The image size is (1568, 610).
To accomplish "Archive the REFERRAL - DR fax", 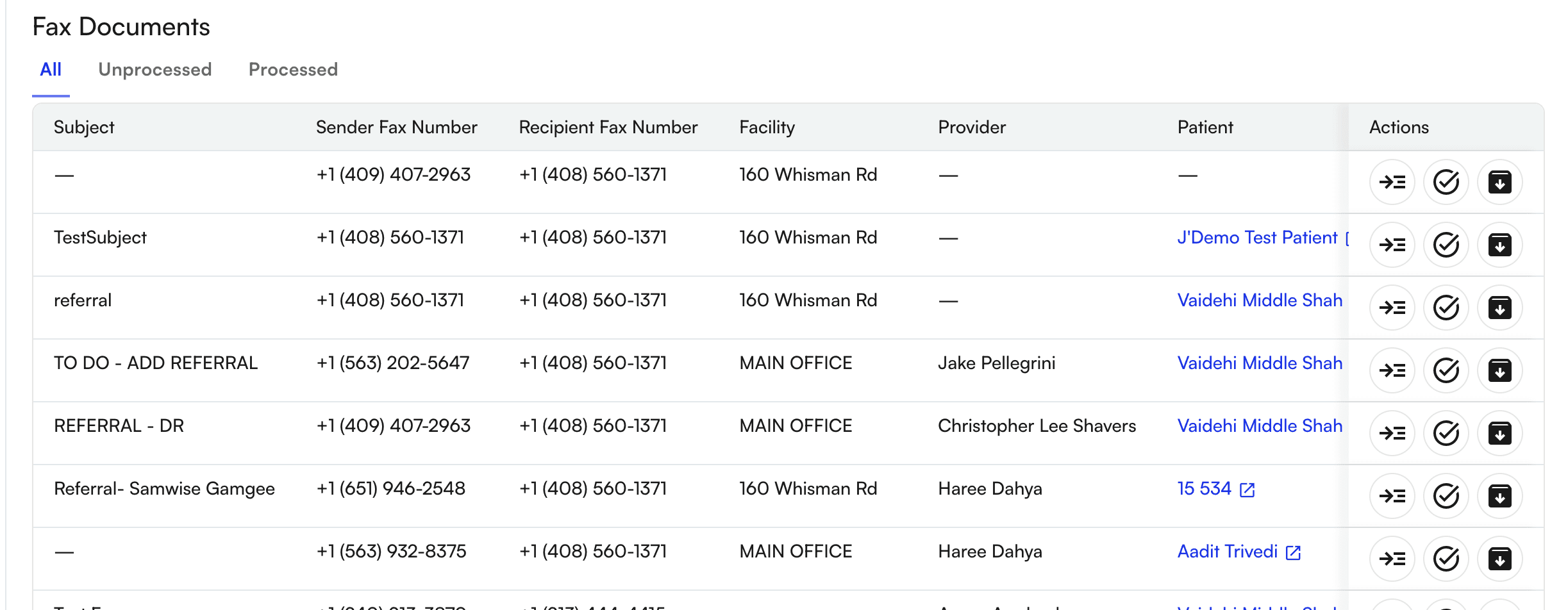I will point(1499,433).
